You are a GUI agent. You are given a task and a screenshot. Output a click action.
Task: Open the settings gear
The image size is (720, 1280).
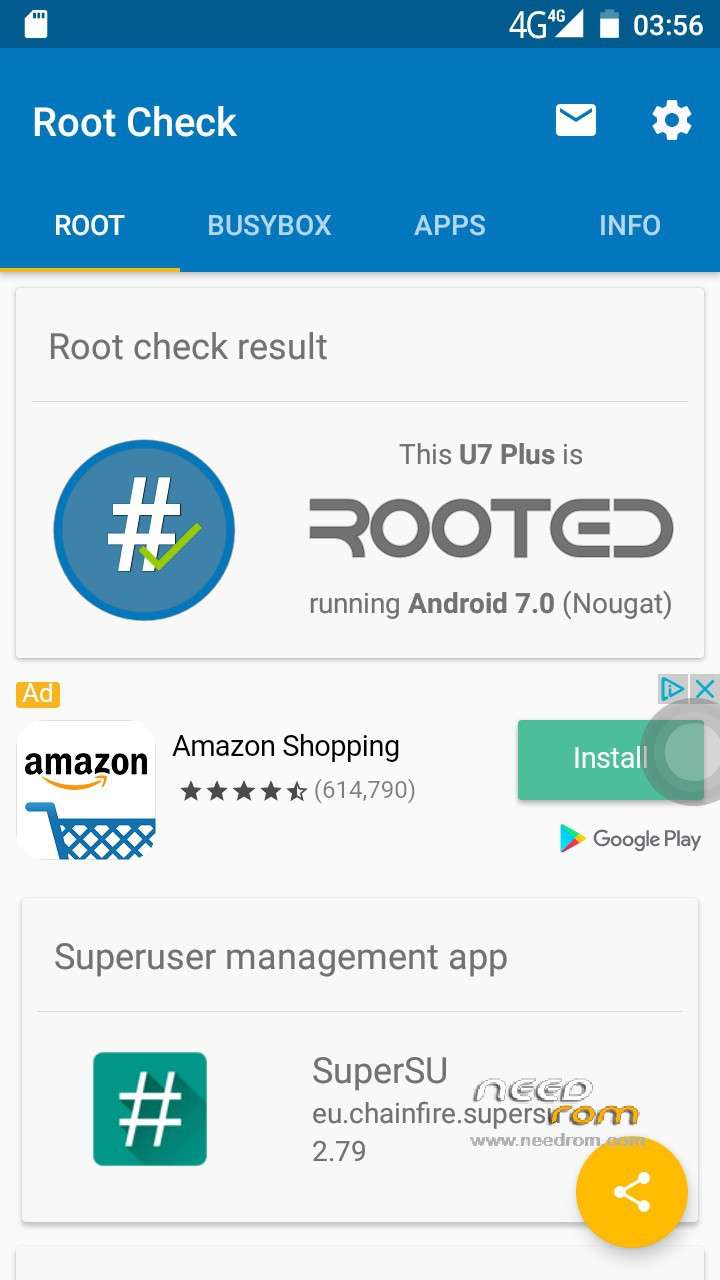click(x=671, y=121)
